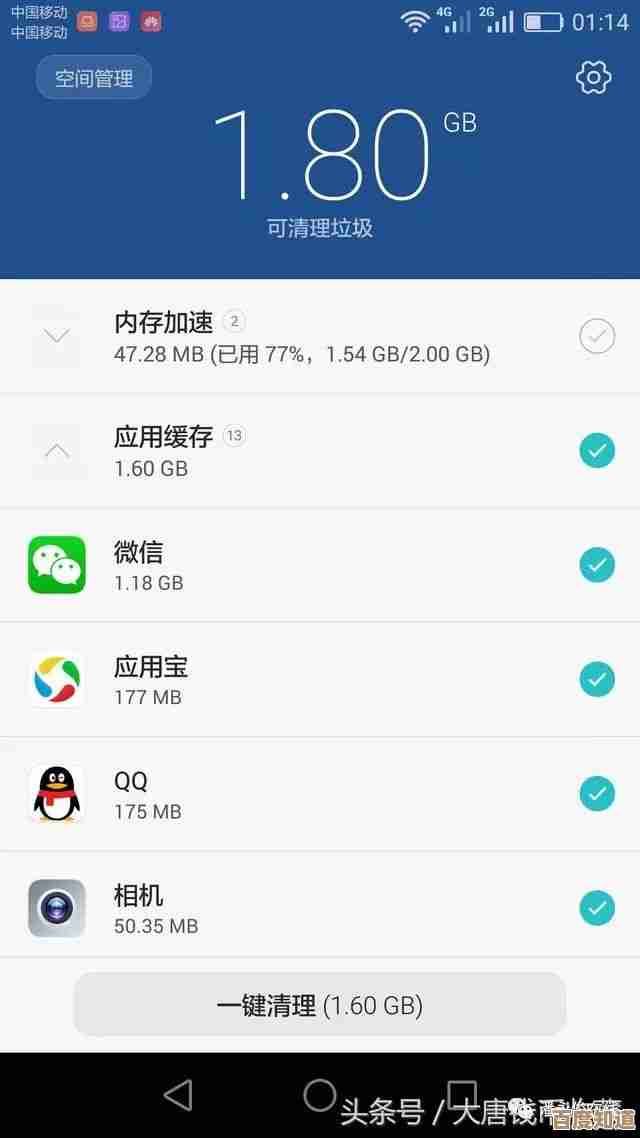Expand the 内存加速 section
This screenshot has width=640, height=1138.
coord(57,336)
